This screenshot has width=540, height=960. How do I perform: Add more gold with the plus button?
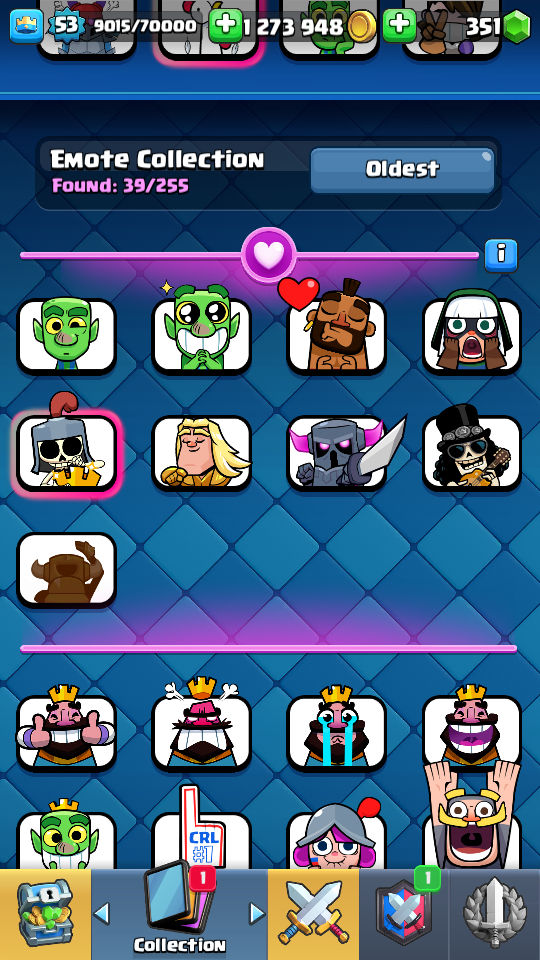click(225, 25)
